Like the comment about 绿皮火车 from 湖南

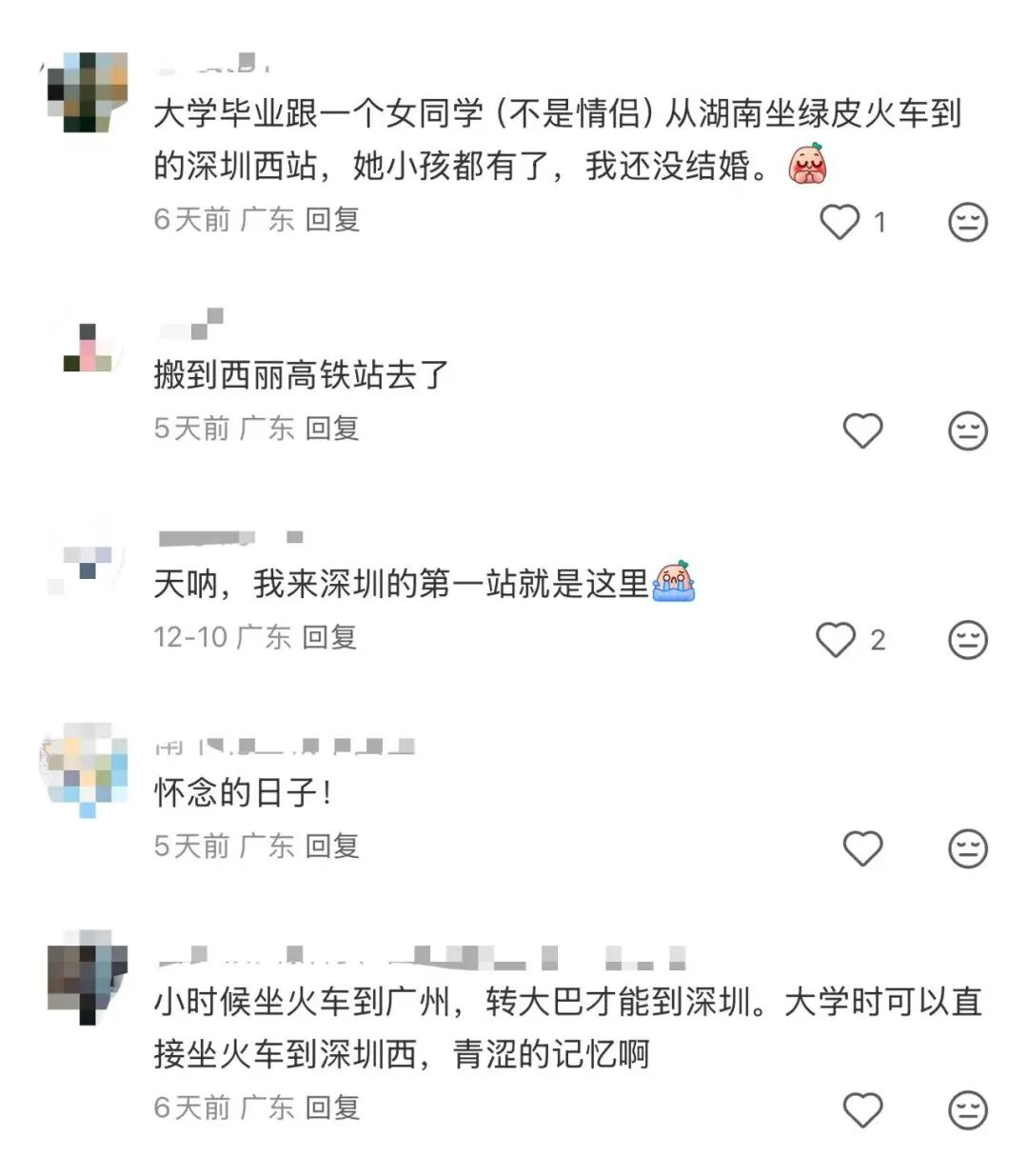tap(840, 222)
